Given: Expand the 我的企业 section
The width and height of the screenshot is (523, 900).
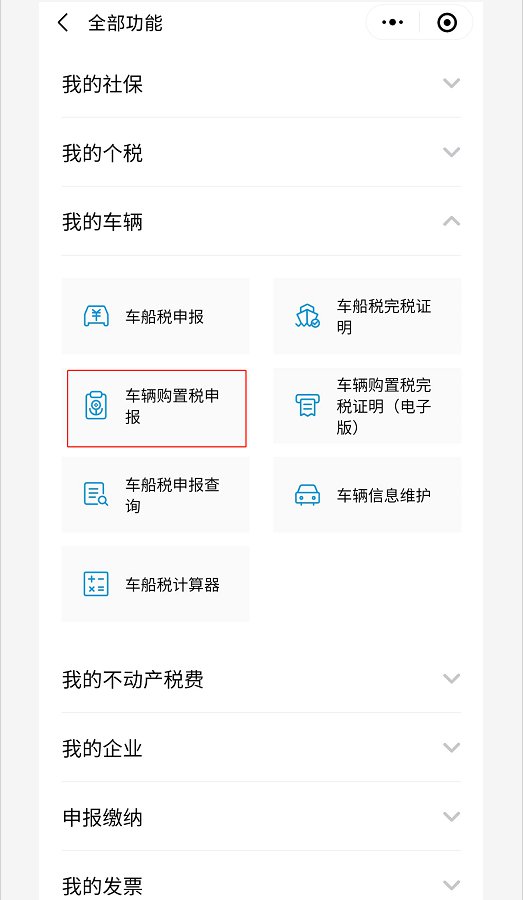Looking at the screenshot, I should [x=261, y=748].
